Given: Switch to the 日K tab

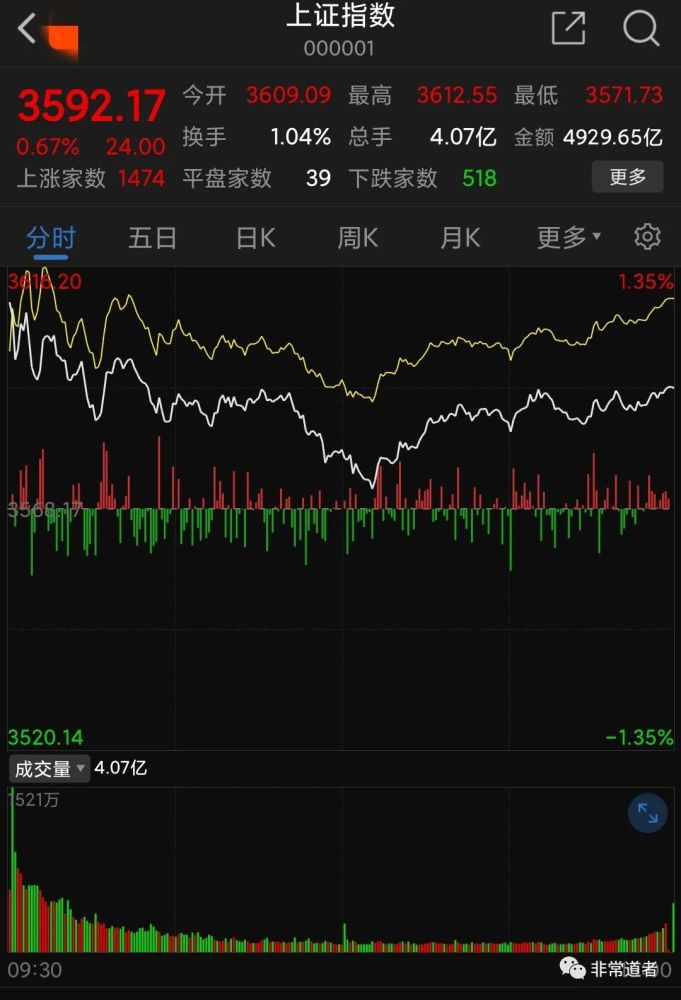Looking at the screenshot, I should click(255, 237).
